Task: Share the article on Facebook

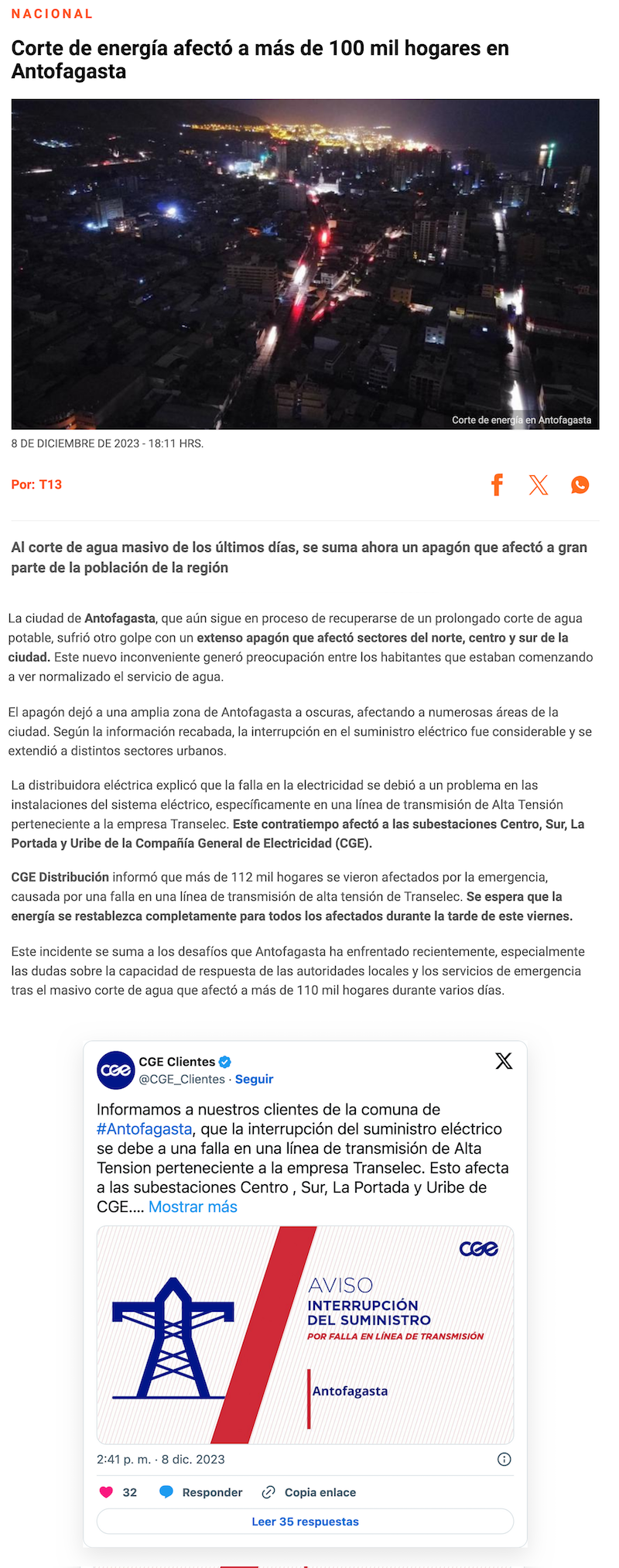Action: [x=498, y=484]
